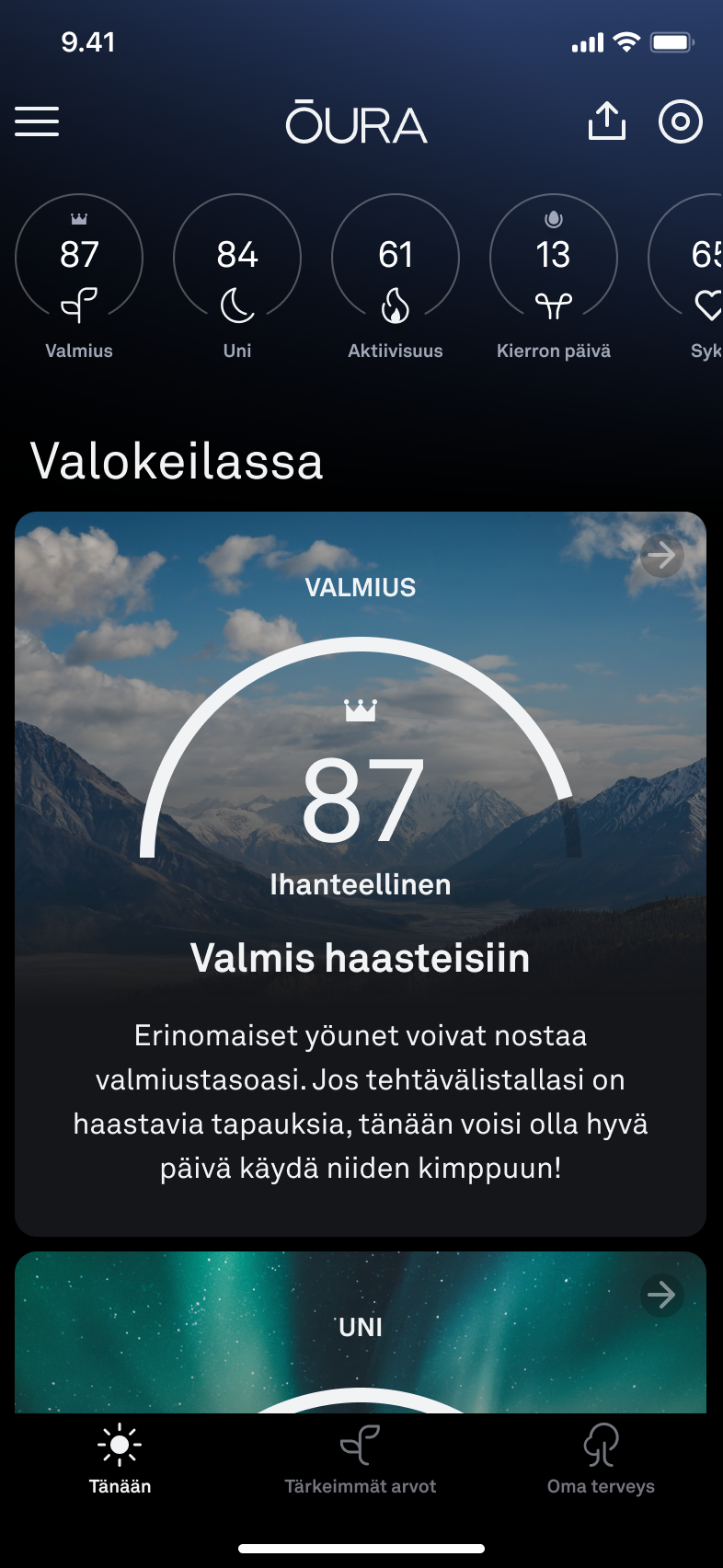Go to the Oma terveys tab
This screenshot has width=723, height=1568.
click(x=601, y=1459)
